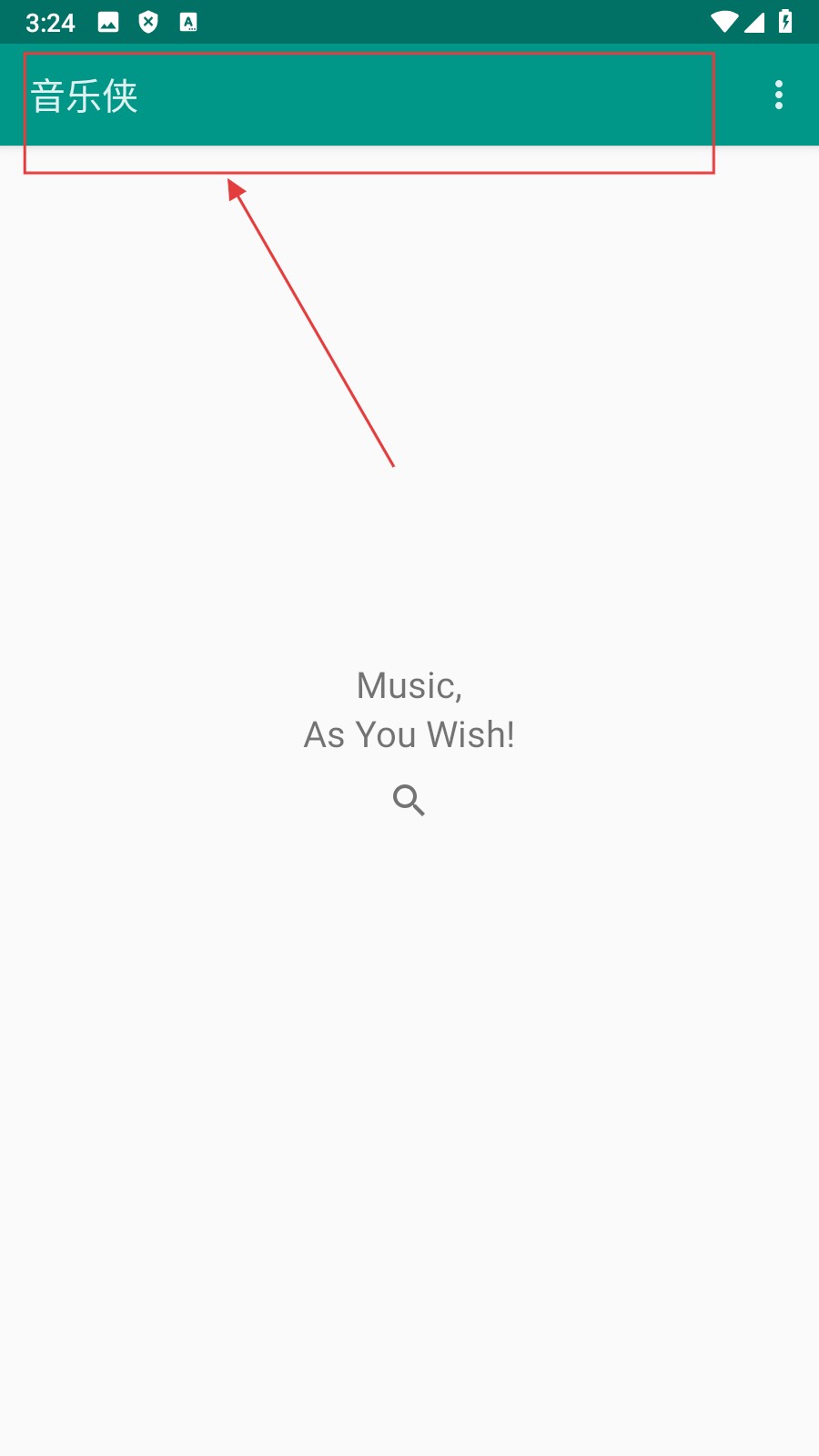Open the overflow menu
Viewport: 819px width, 1456px height.
779,95
